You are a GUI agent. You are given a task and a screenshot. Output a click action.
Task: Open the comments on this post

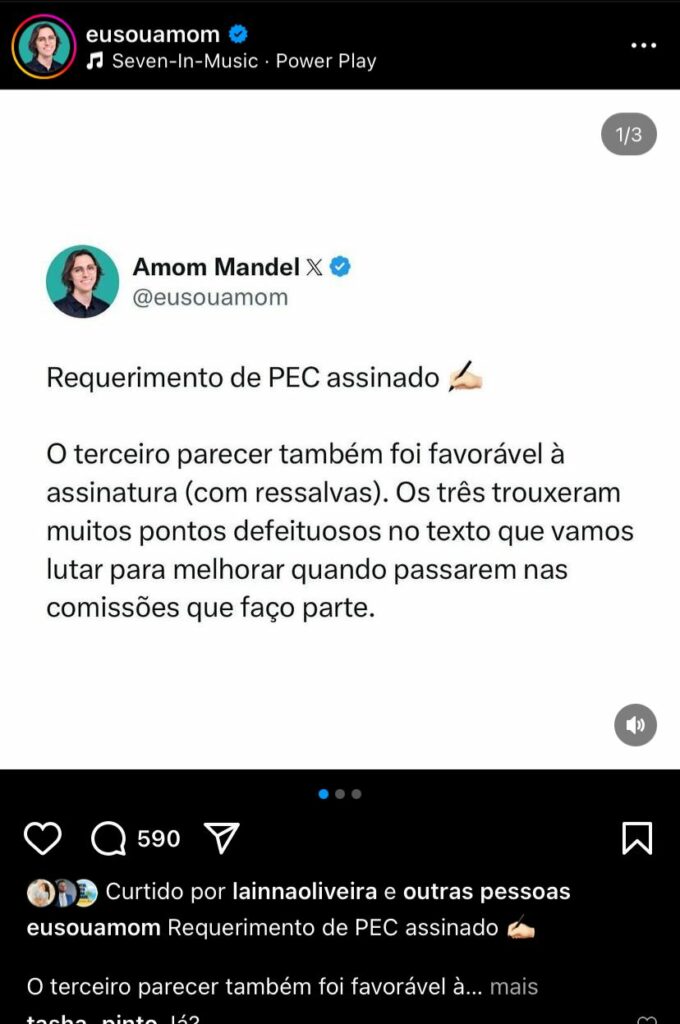point(109,838)
